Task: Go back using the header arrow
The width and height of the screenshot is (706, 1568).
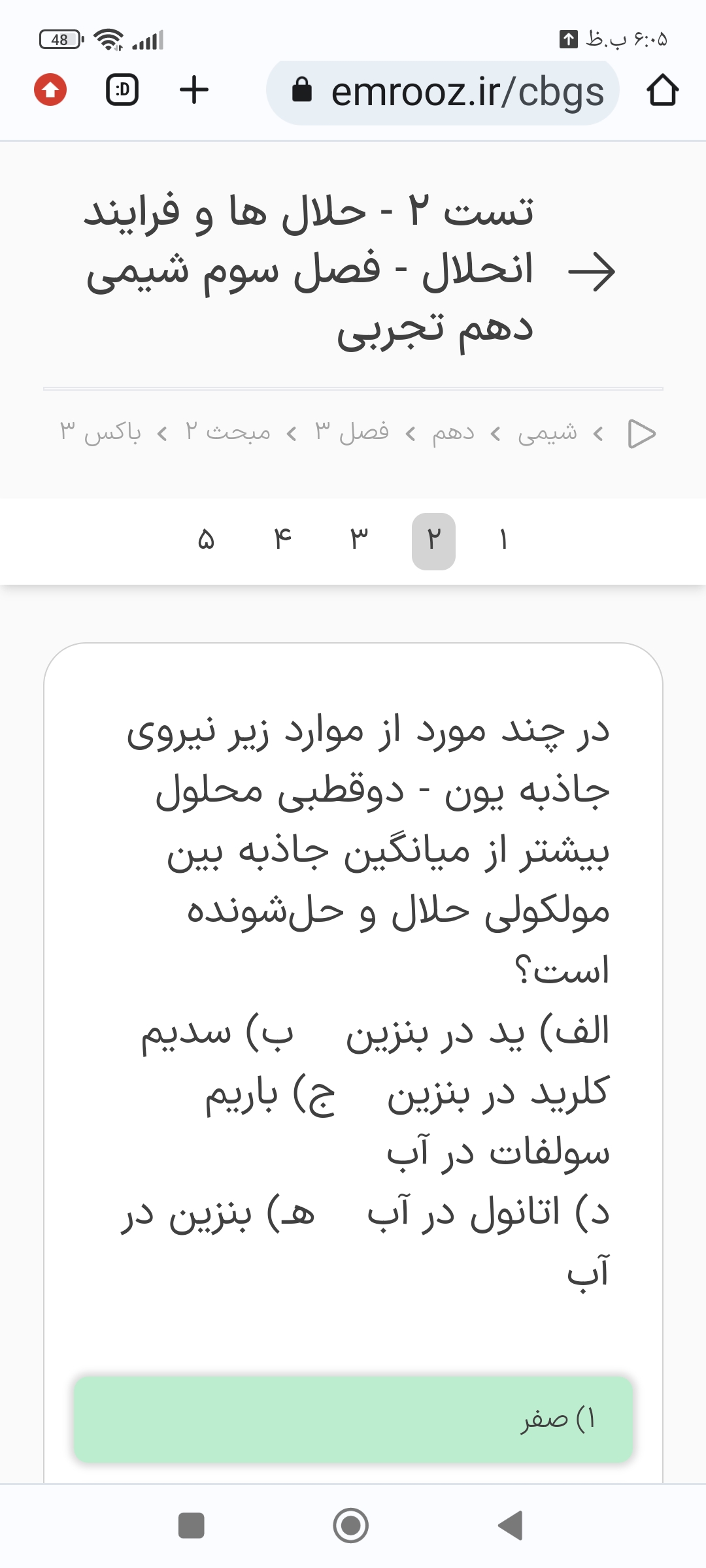Action: 592,272
